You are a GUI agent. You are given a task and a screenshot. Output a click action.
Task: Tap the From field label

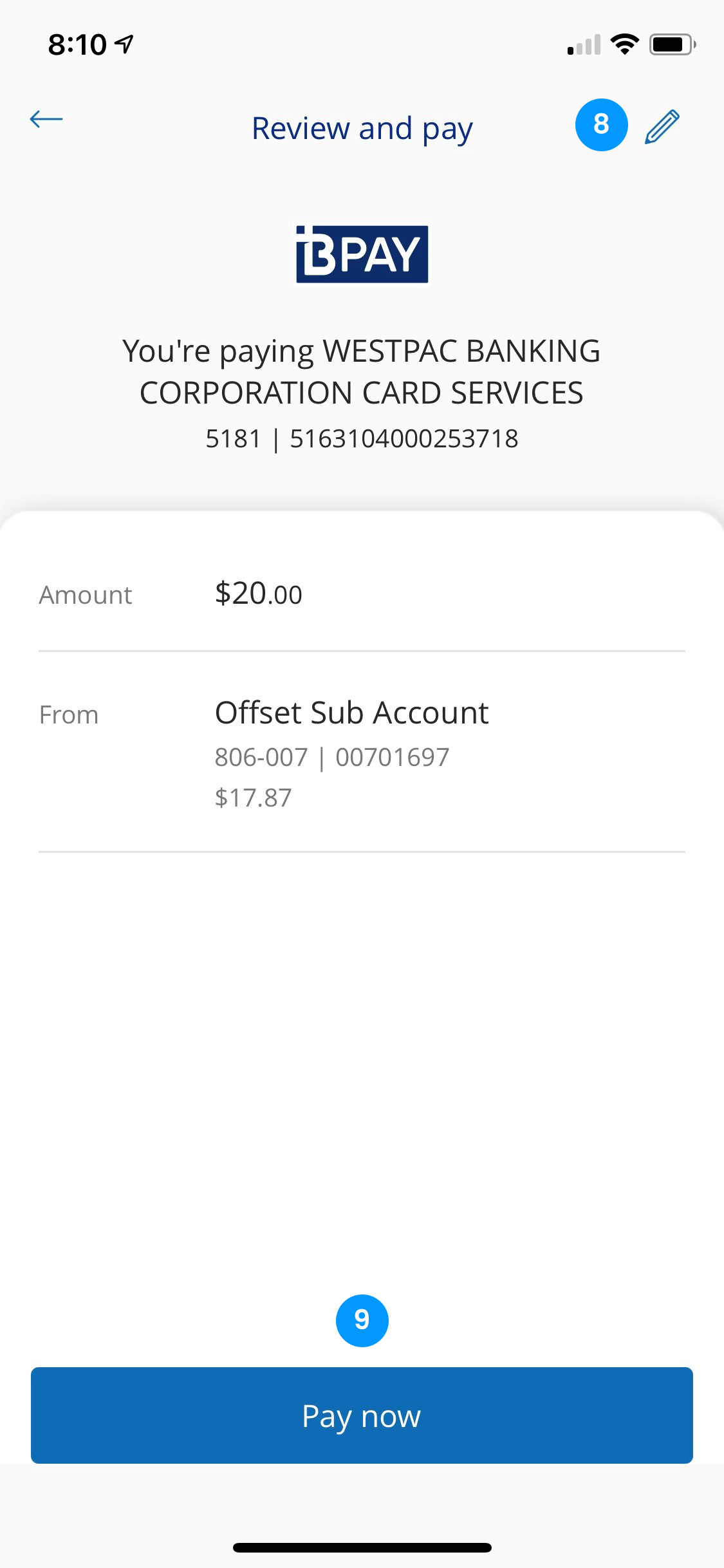68,714
